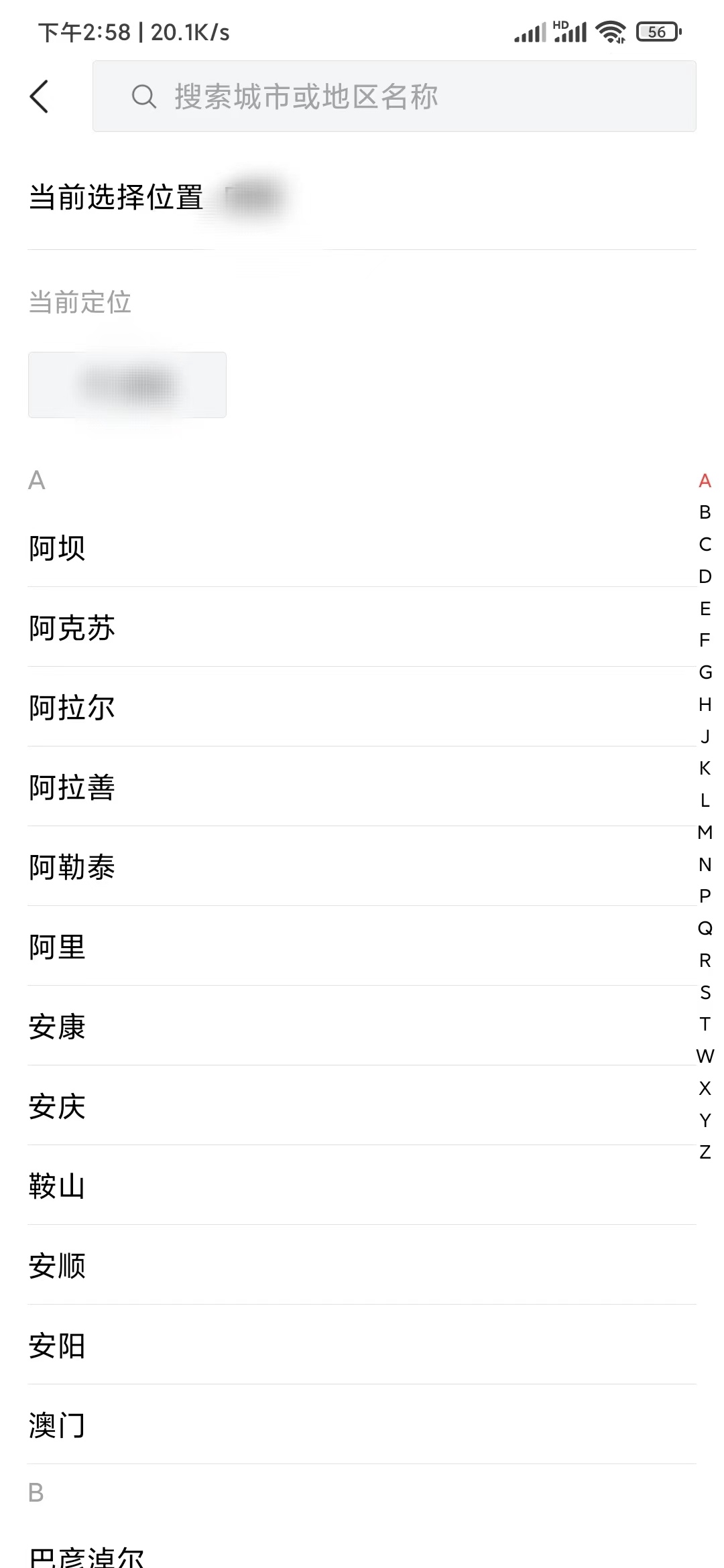Tap the back arrow to return
Image resolution: width=724 pixels, height=1568 pixels.
click(40, 96)
